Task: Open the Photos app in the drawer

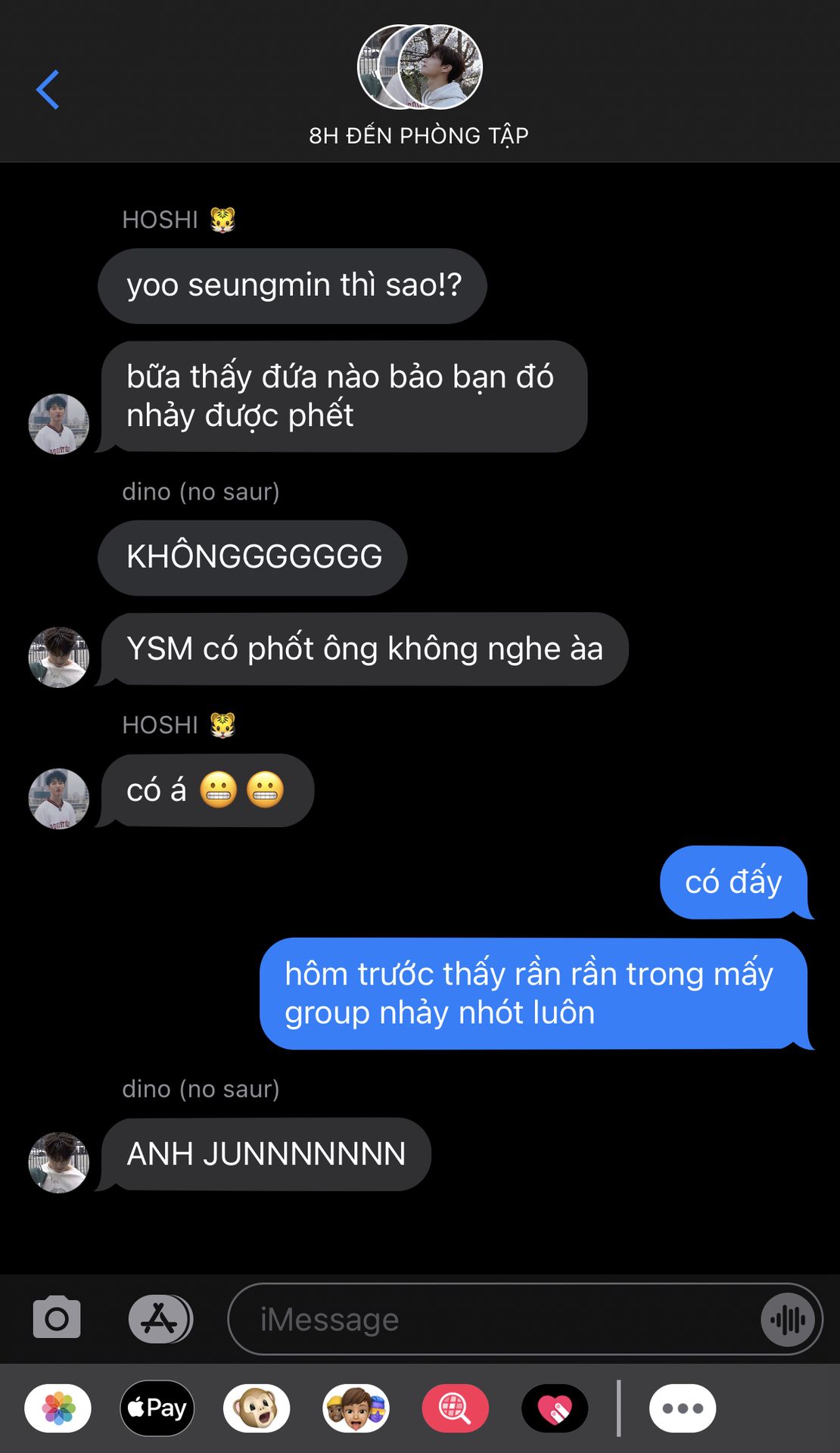Action: [58, 1408]
